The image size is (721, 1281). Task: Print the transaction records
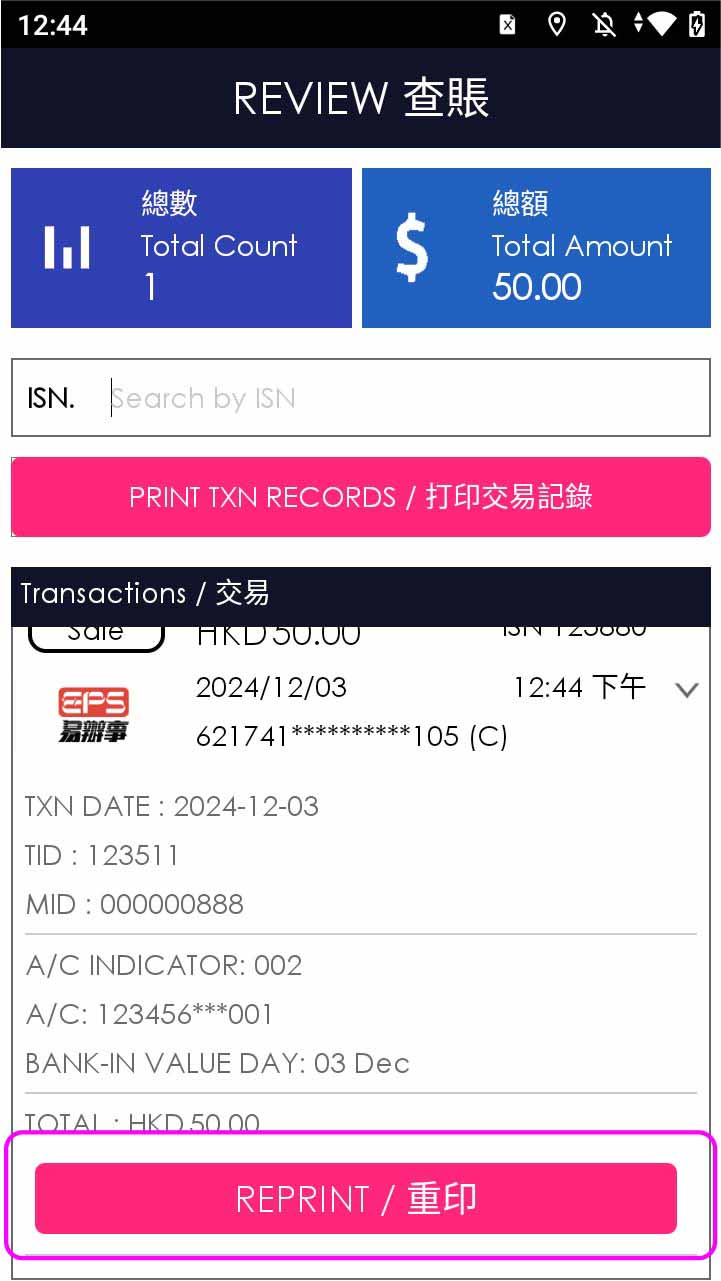pos(361,497)
